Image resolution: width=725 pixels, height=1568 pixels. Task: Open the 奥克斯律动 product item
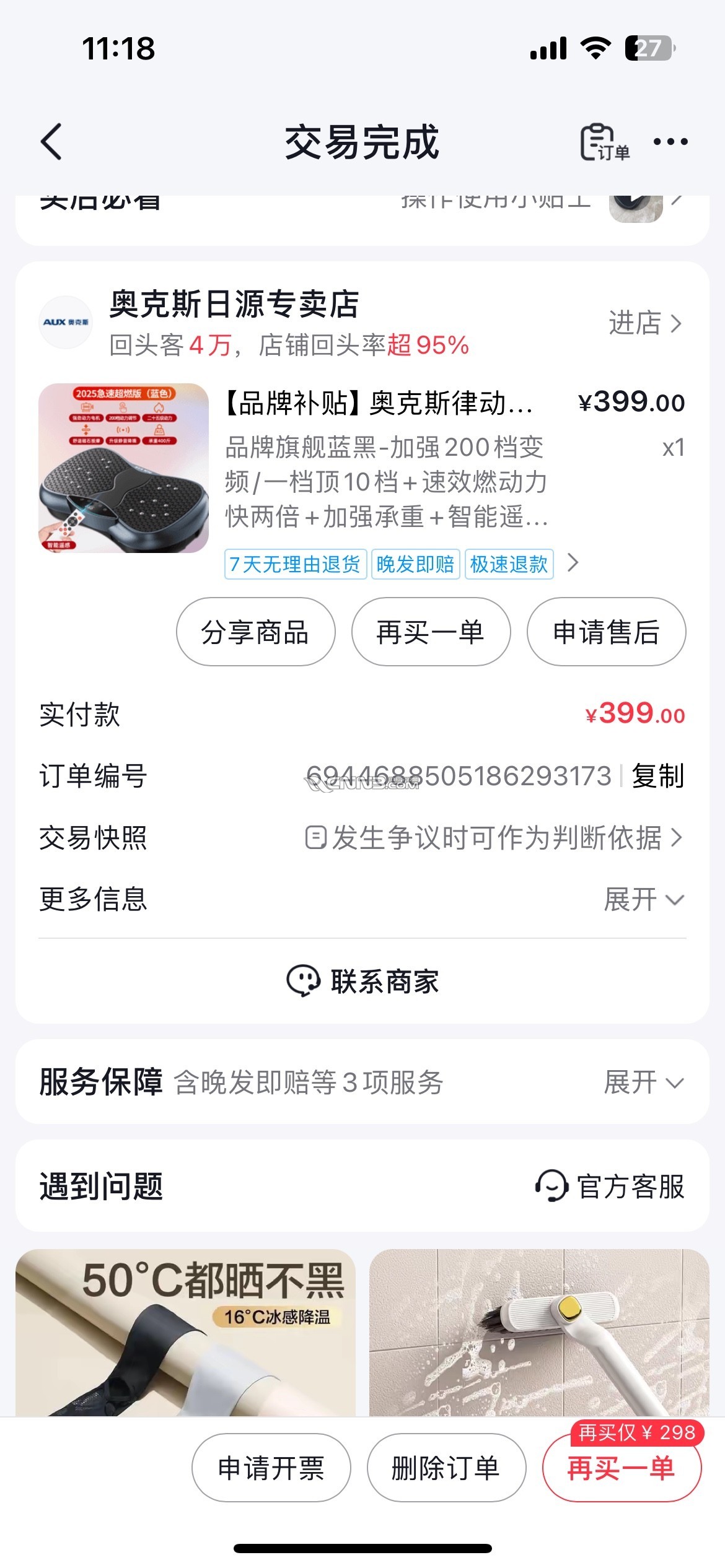coord(378,404)
